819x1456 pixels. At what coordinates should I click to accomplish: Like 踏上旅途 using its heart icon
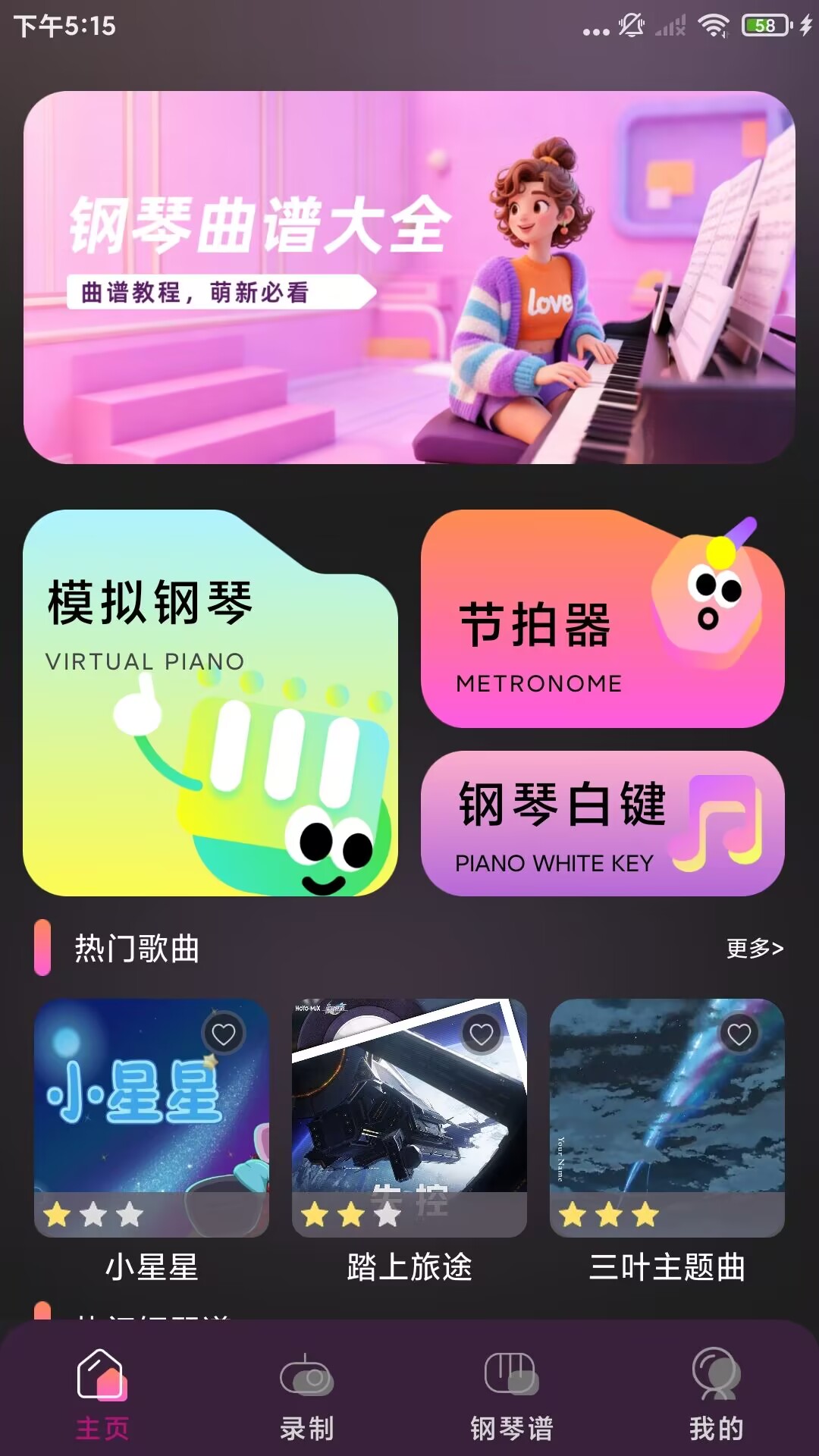coord(482,1034)
